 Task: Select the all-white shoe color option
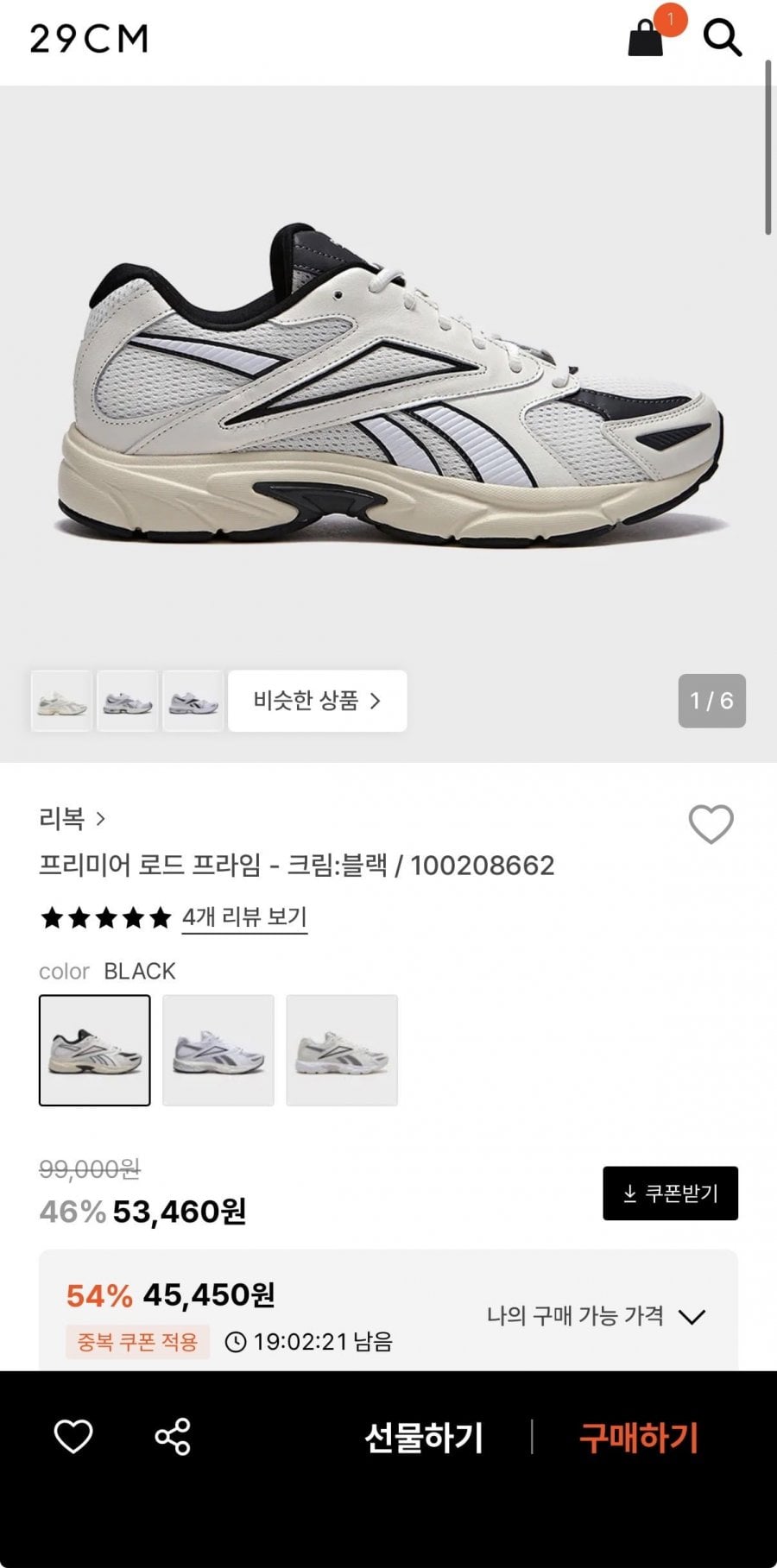tap(218, 1050)
